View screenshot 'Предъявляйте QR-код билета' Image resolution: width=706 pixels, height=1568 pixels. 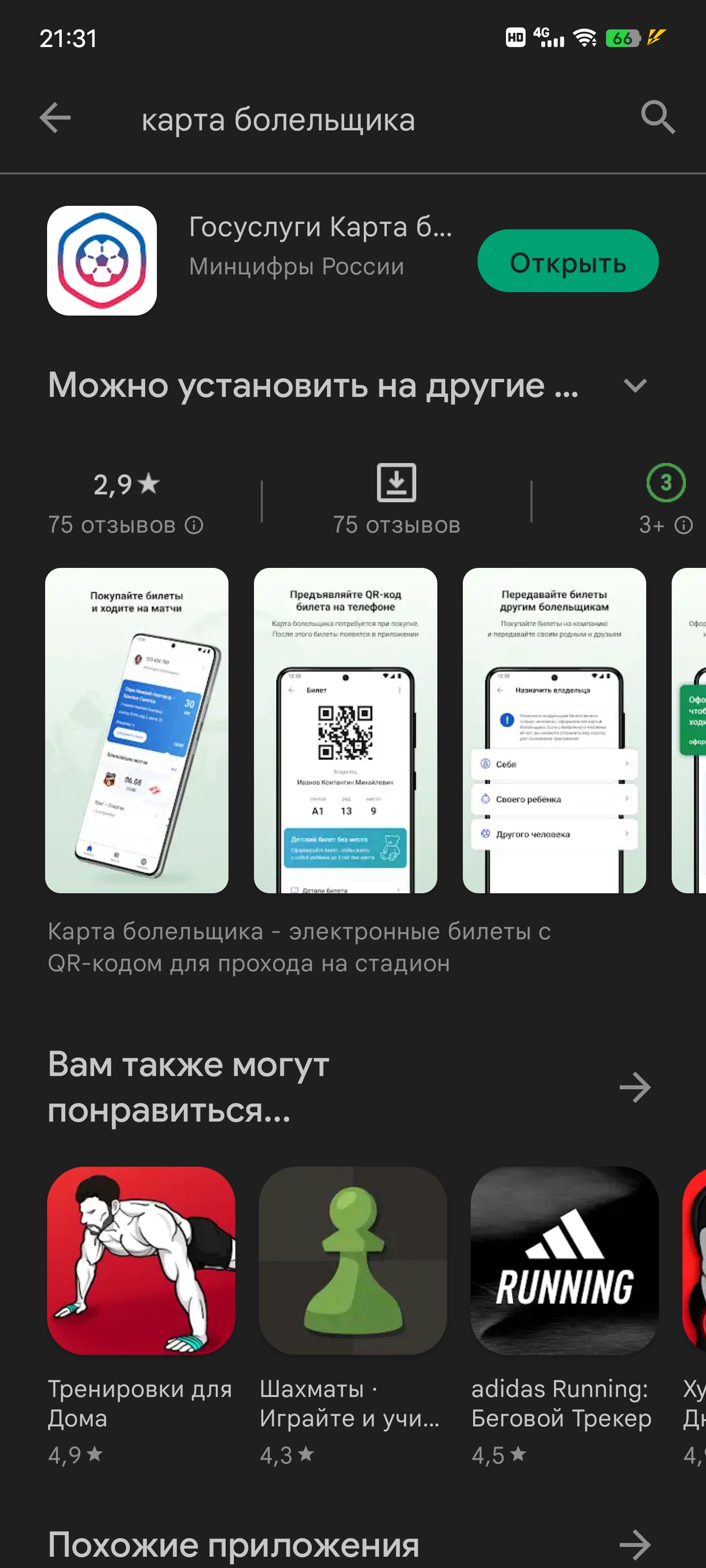pyautogui.click(x=345, y=730)
